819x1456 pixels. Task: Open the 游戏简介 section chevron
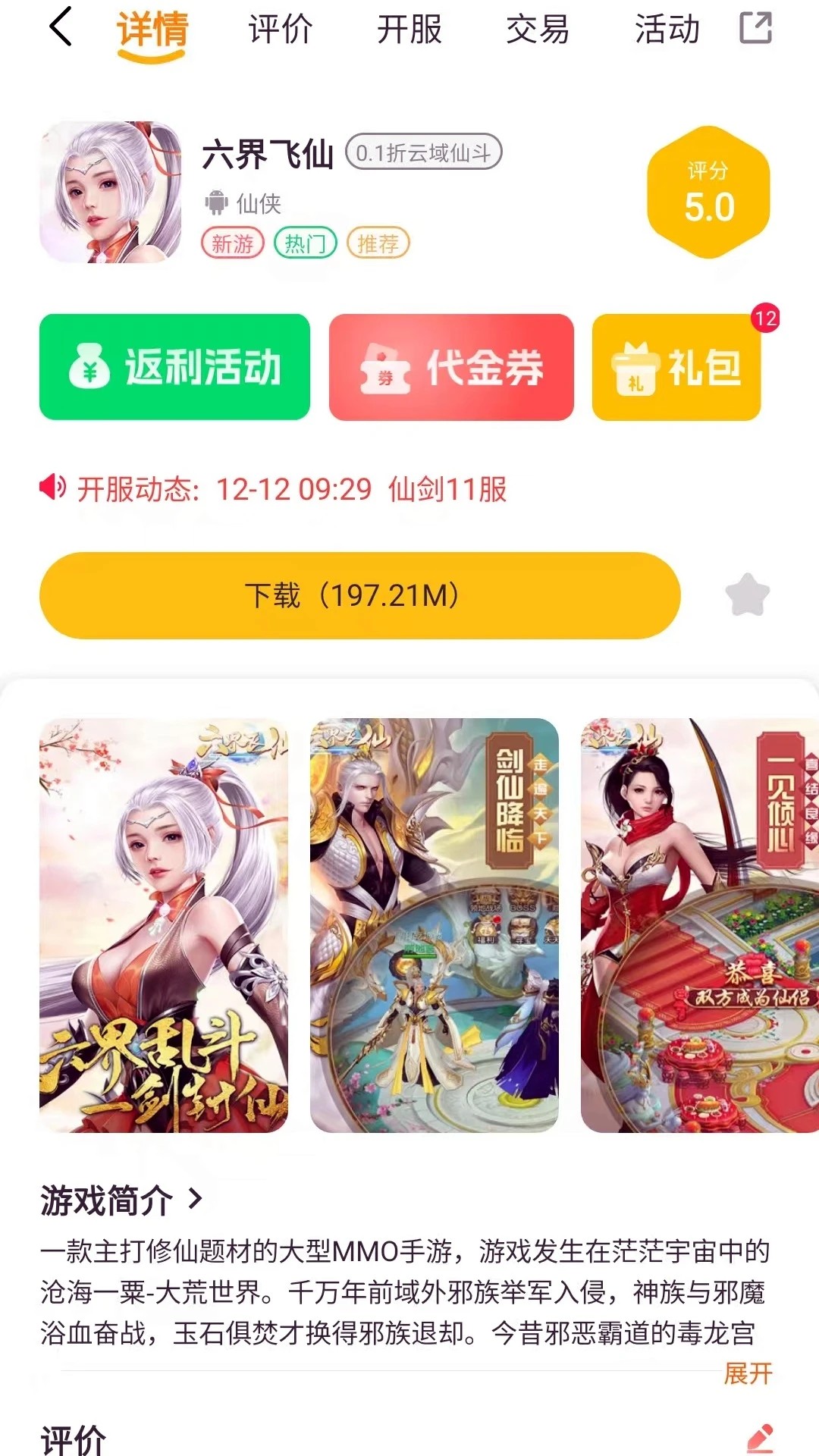click(196, 1199)
